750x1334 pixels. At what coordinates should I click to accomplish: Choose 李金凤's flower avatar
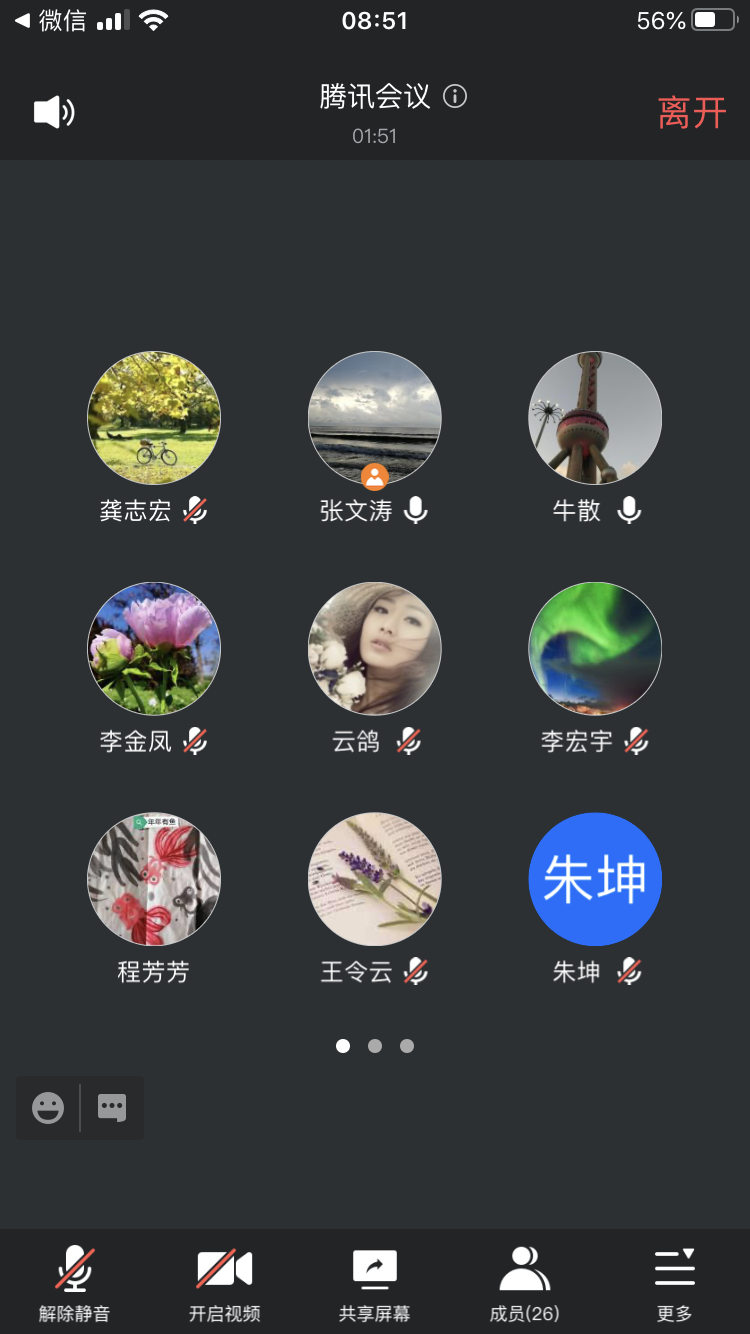click(x=154, y=648)
